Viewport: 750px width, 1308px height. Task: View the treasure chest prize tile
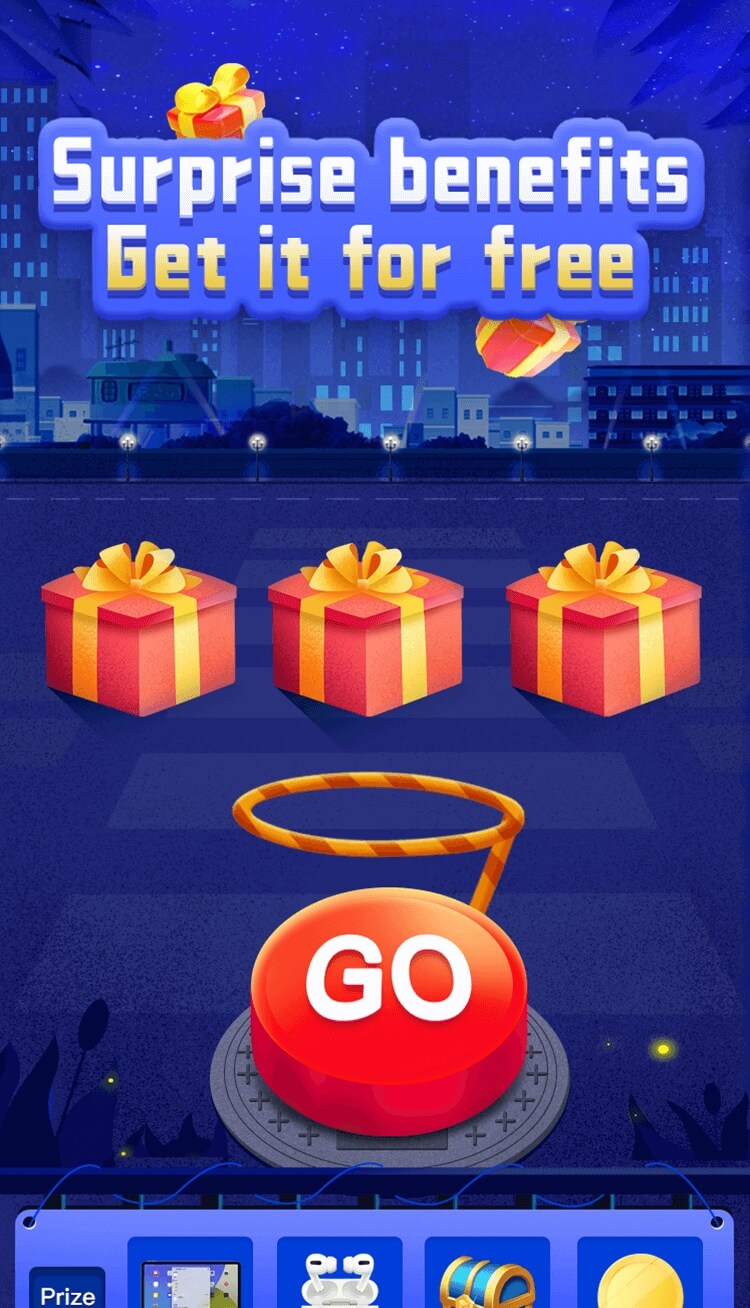tap(487, 1277)
